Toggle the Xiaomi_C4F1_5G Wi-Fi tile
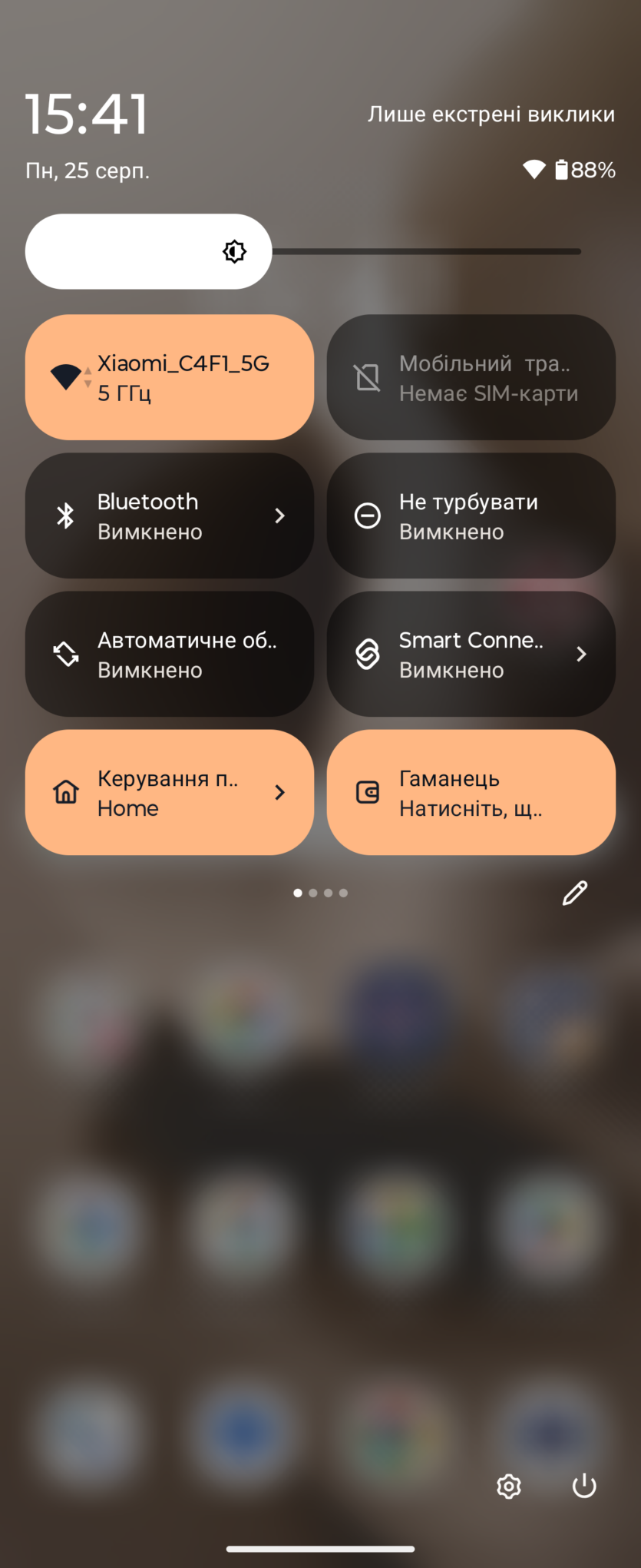 coord(169,377)
